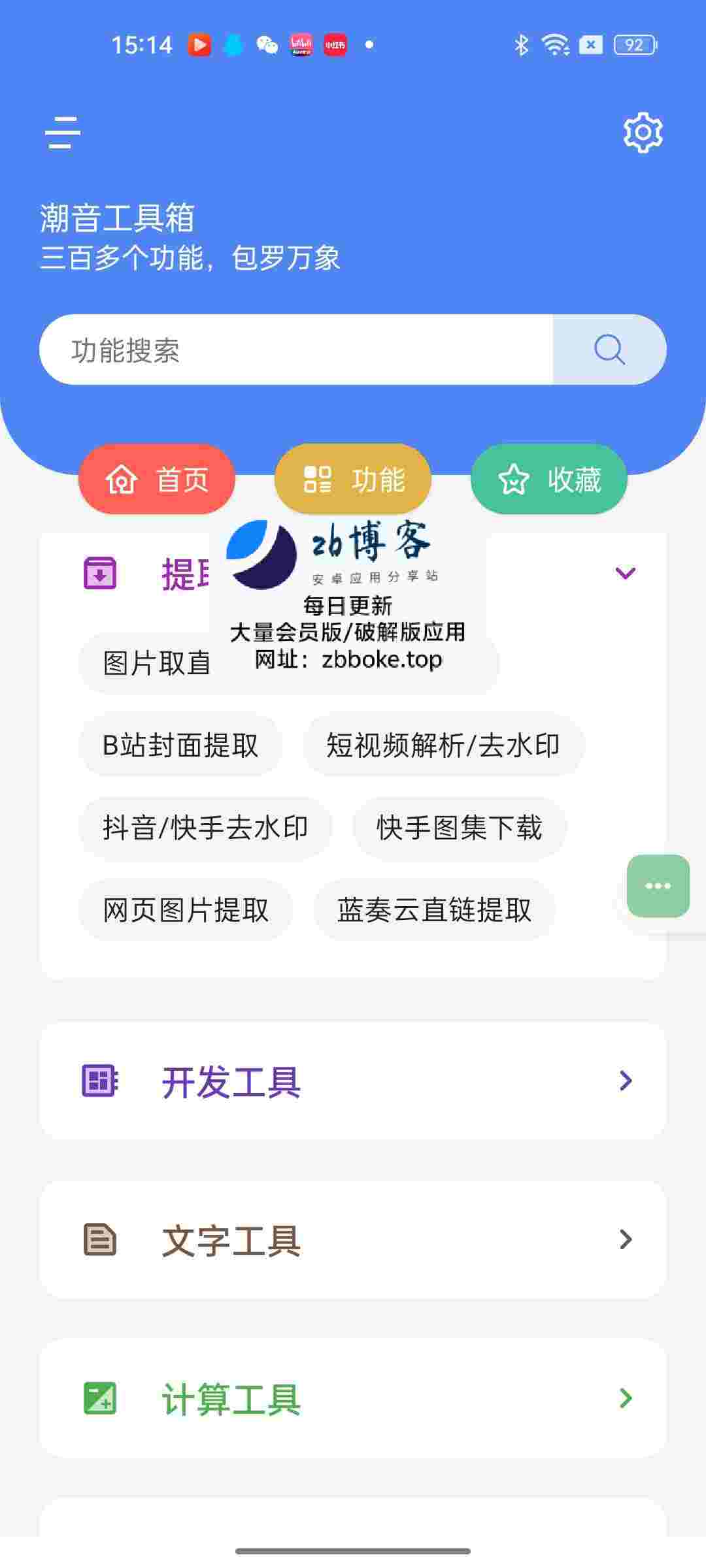Collapse the expanded section with its chevron
The width and height of the screenshot is (706, 1568).
pos(625,574)
